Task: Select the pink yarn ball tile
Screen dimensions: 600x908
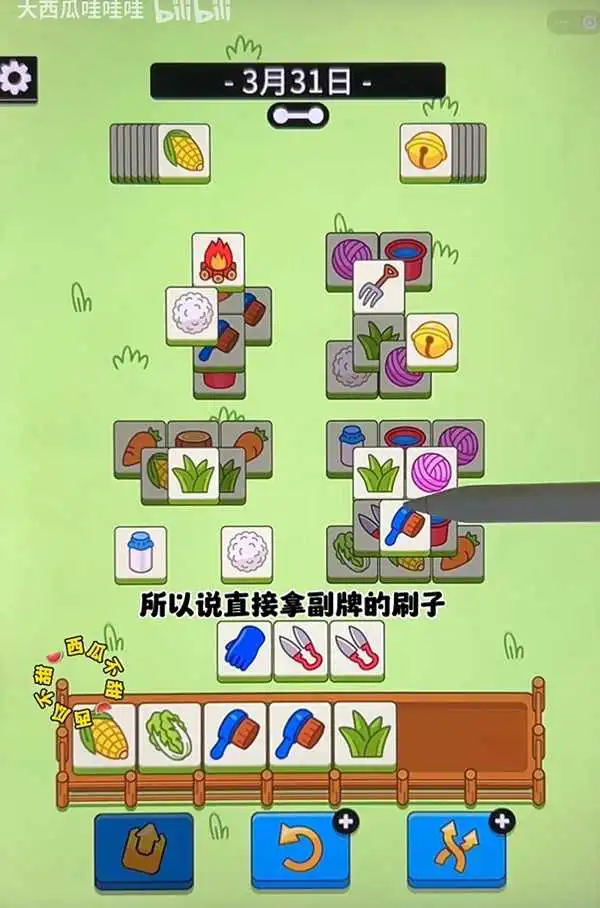Action: (431, 470)
